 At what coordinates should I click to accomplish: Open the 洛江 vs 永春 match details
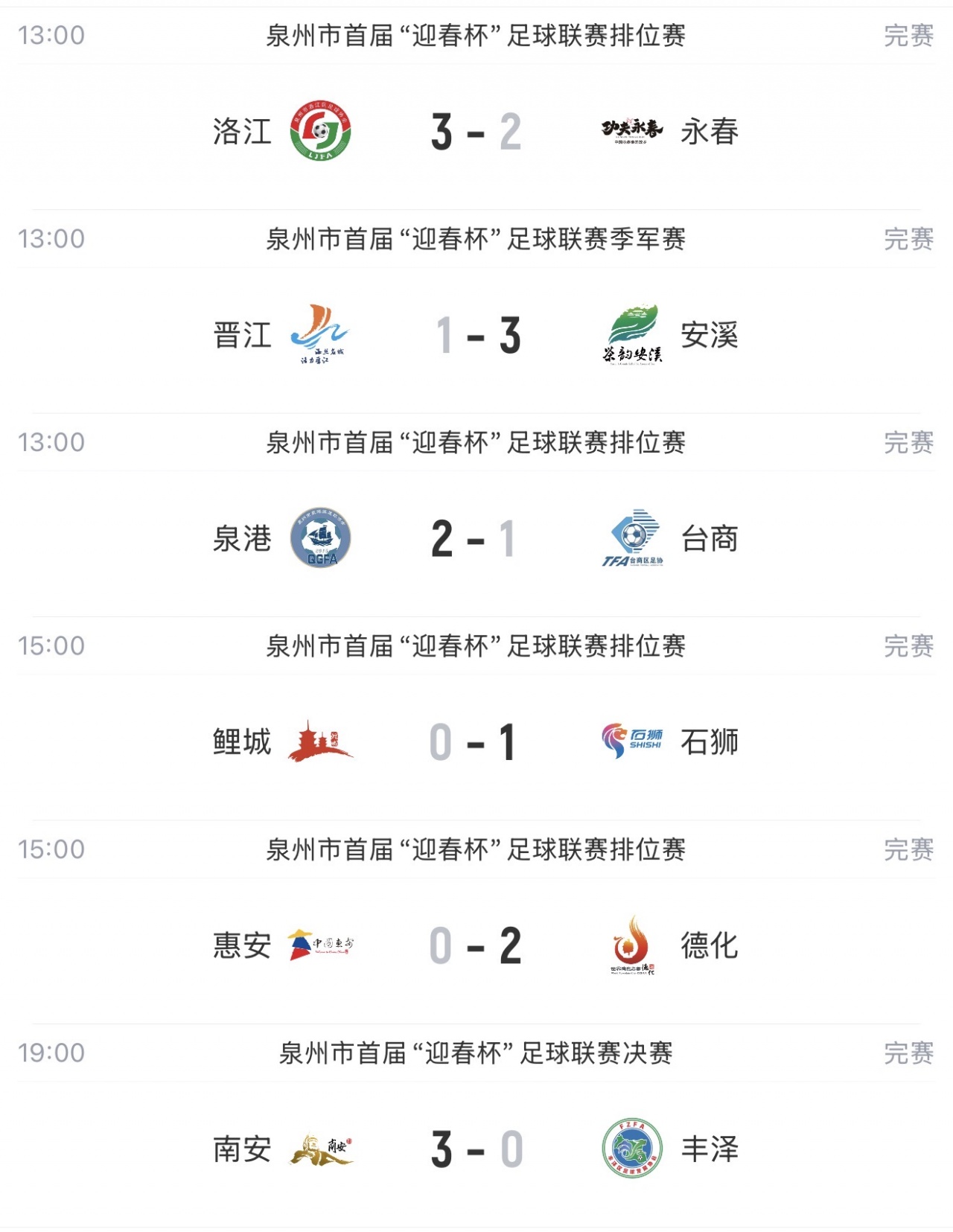coord(476,132)
